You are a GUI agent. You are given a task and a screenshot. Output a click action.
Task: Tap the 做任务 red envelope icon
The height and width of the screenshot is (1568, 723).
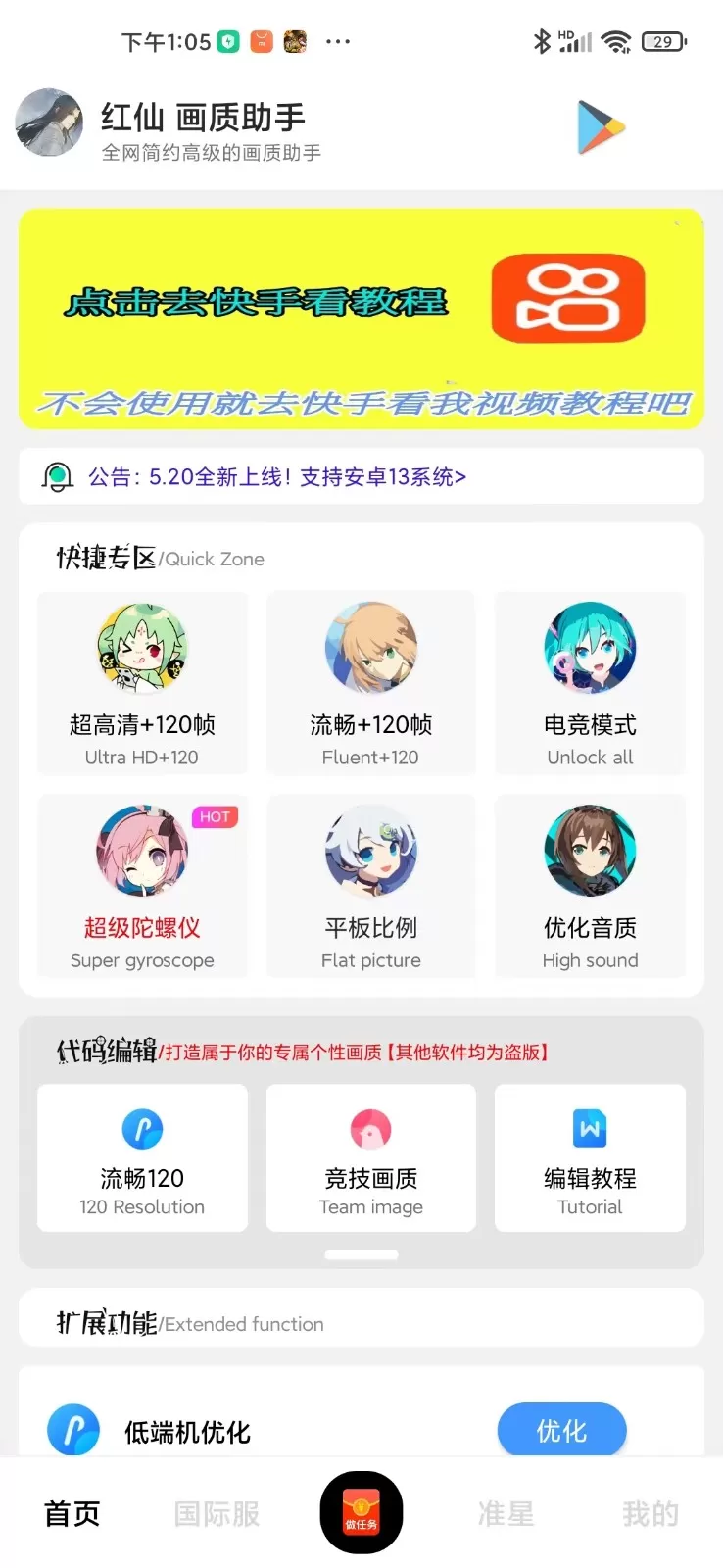click(x=361, y=1512)
